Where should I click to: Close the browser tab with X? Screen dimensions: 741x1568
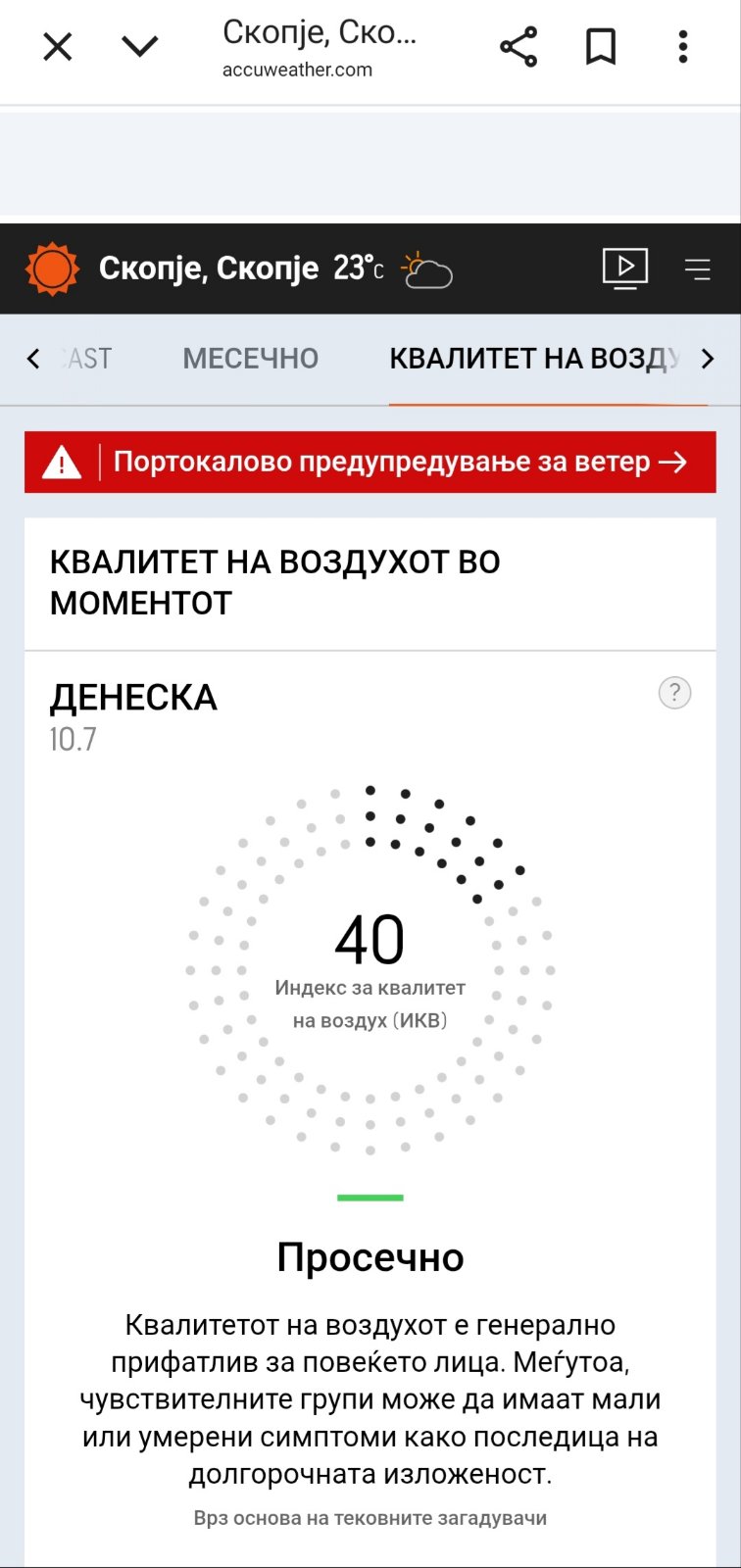[x=58, y=46]
